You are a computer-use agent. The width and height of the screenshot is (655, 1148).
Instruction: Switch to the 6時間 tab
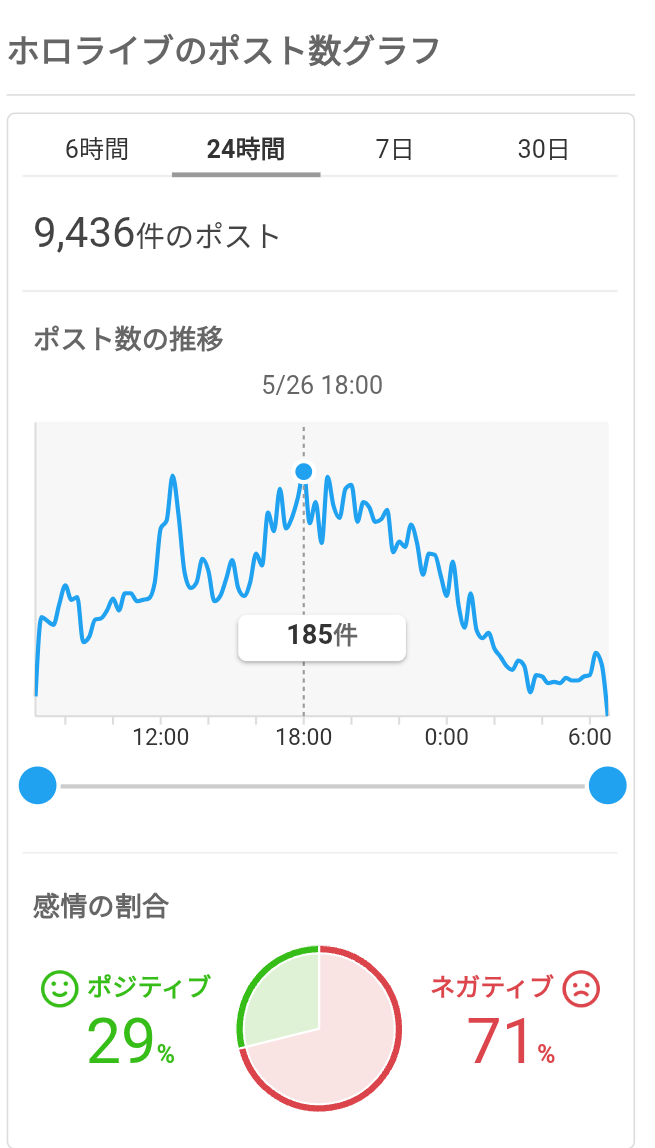pyautogui.click(x=97, y=149)
